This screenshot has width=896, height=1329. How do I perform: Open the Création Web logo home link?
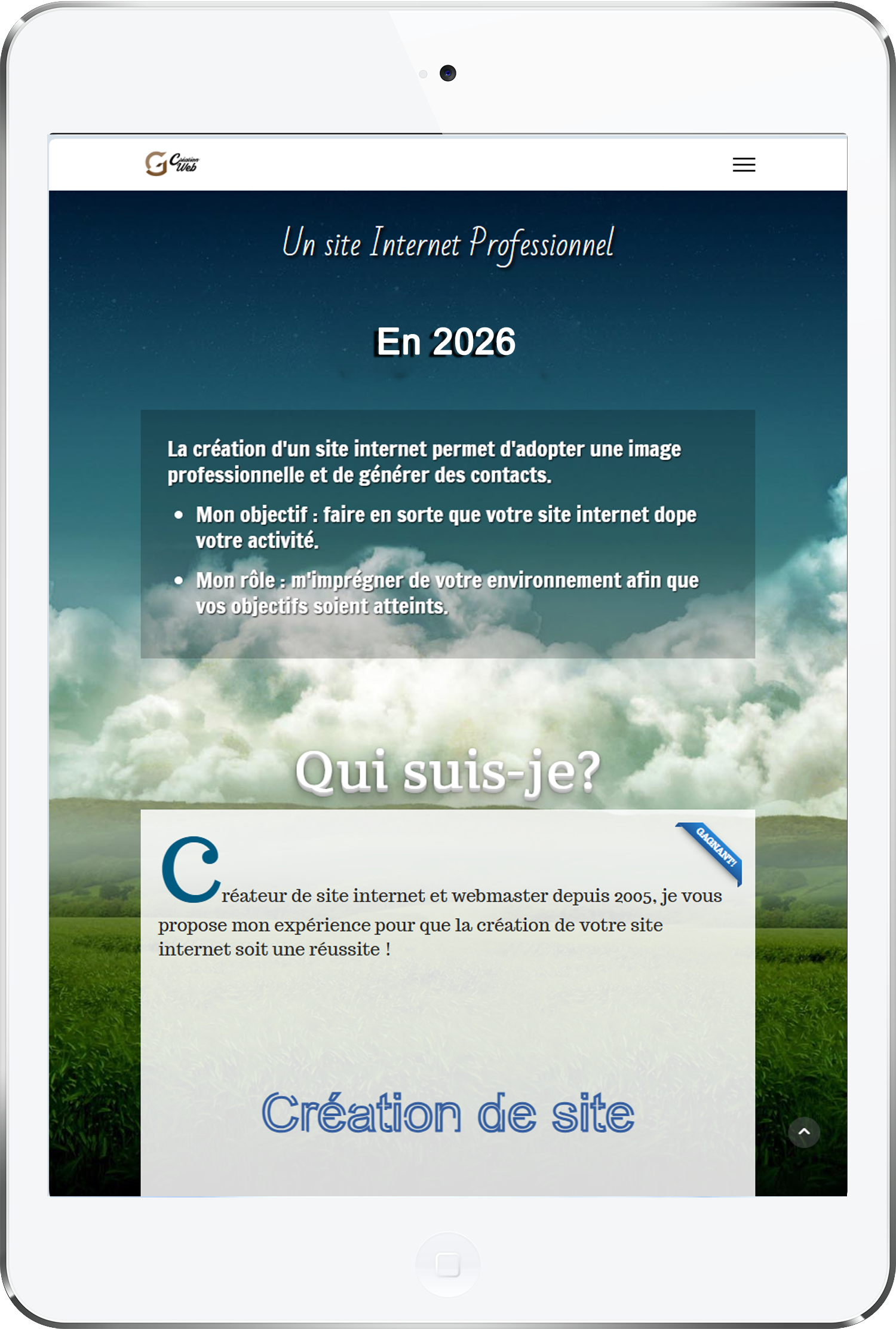(171, 163)
